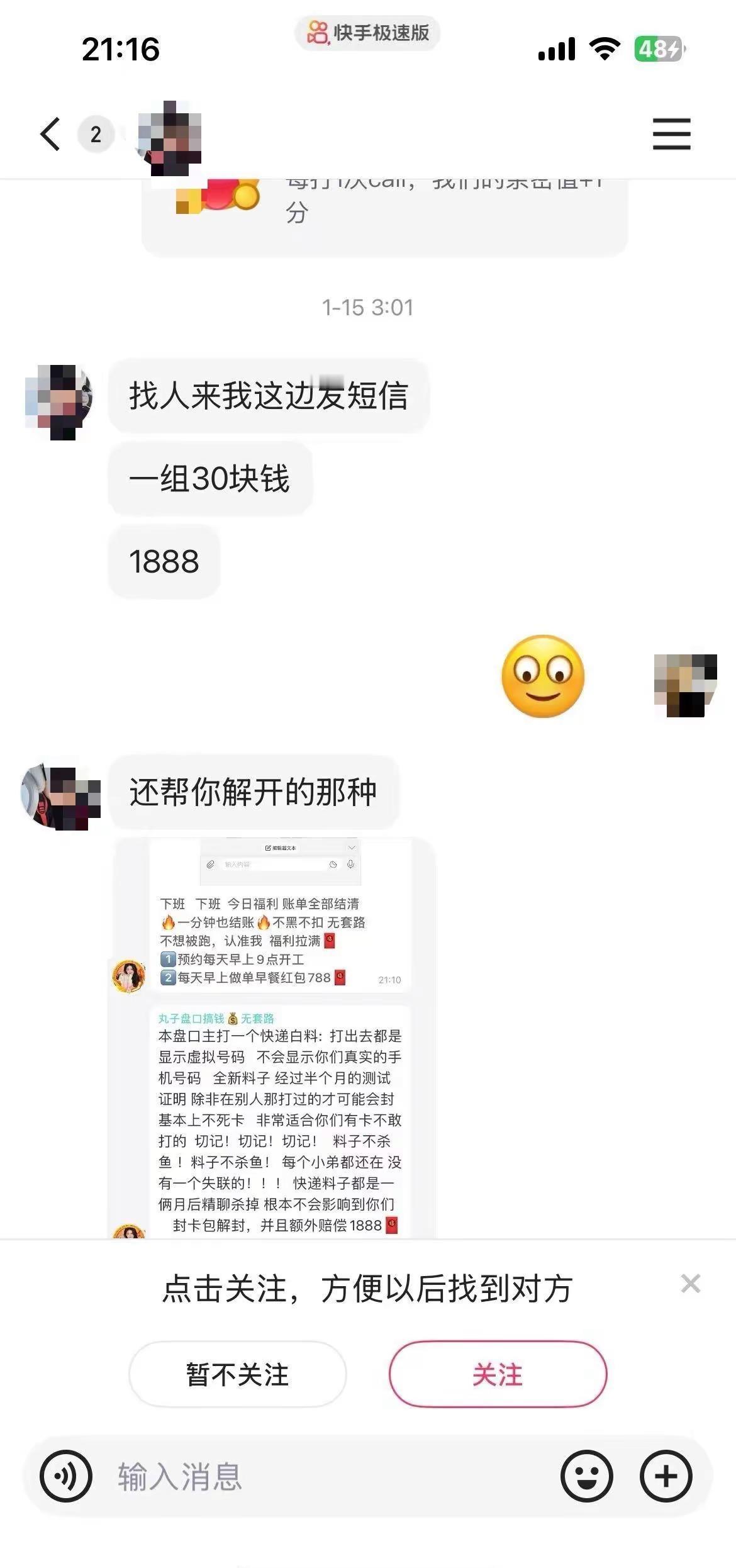This screenshot has height=1568, width=736.
Task: Tap the 暂不关注 button
Action: click(237, 1375)
